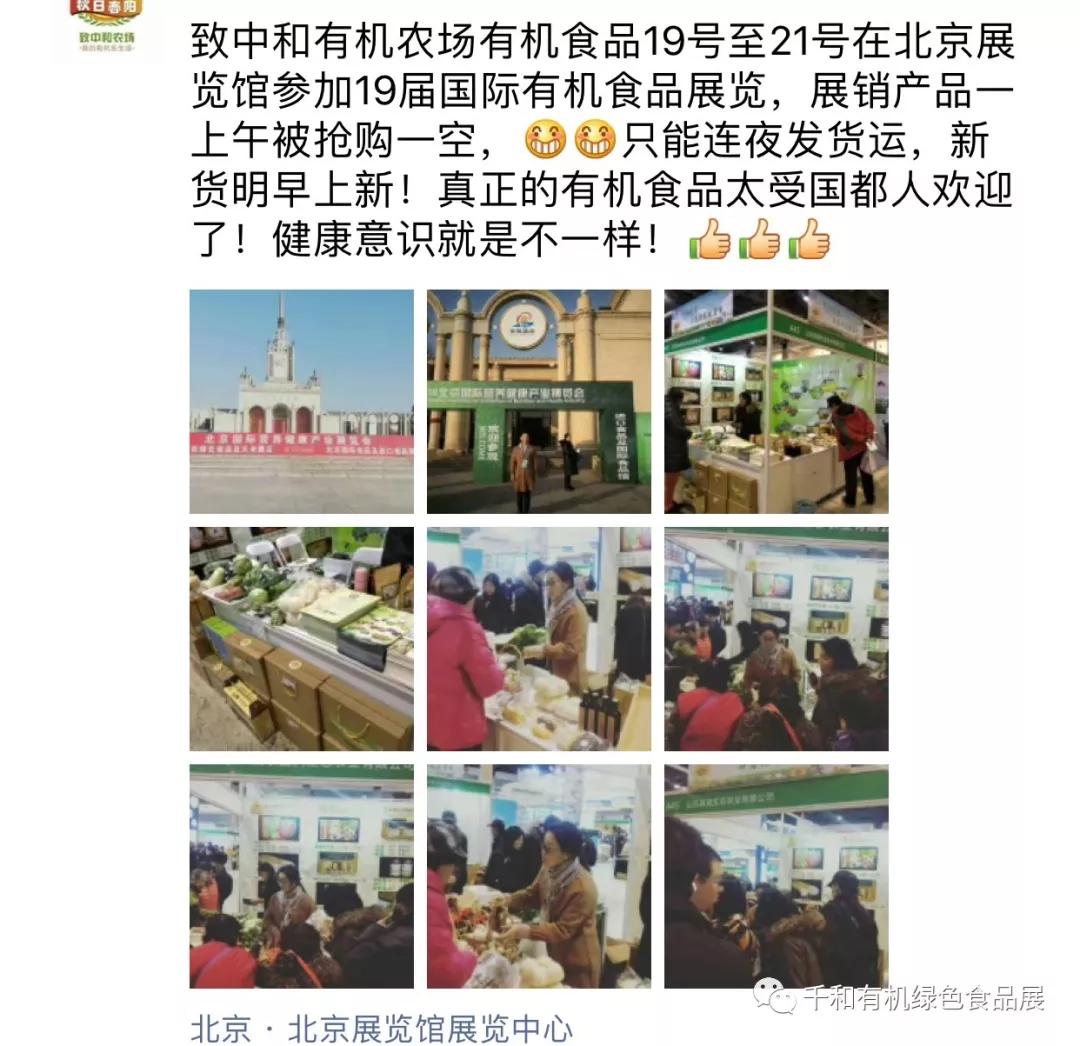Open the location link 北京展览馆展览中心
The width and height of the screenshot is (1080, 1046).
click(381, 1029)
